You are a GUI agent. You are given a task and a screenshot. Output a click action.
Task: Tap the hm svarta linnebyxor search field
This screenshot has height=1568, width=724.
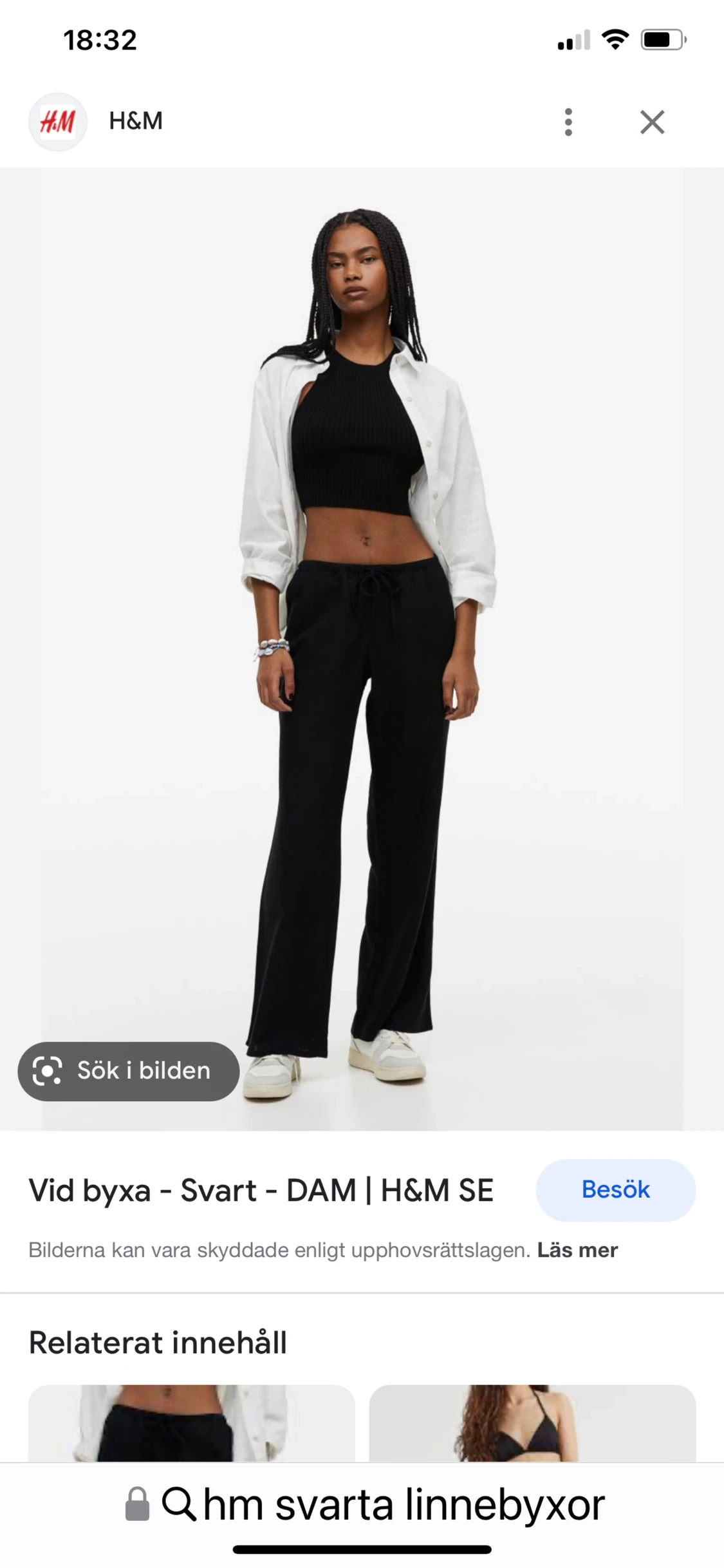402,1506
